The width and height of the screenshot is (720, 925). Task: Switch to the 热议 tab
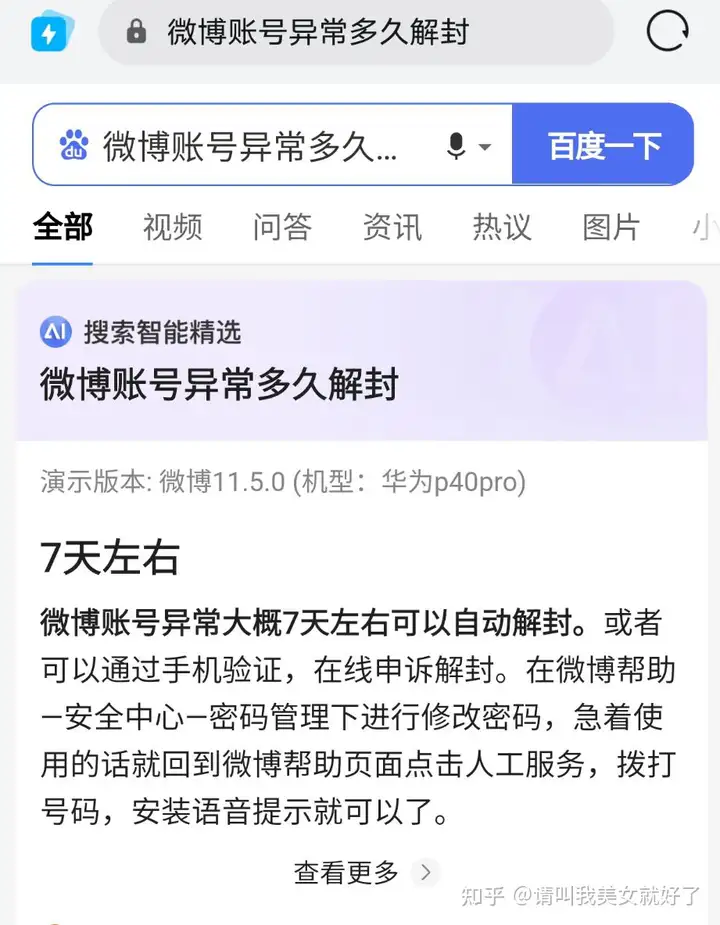pos(502,227)
